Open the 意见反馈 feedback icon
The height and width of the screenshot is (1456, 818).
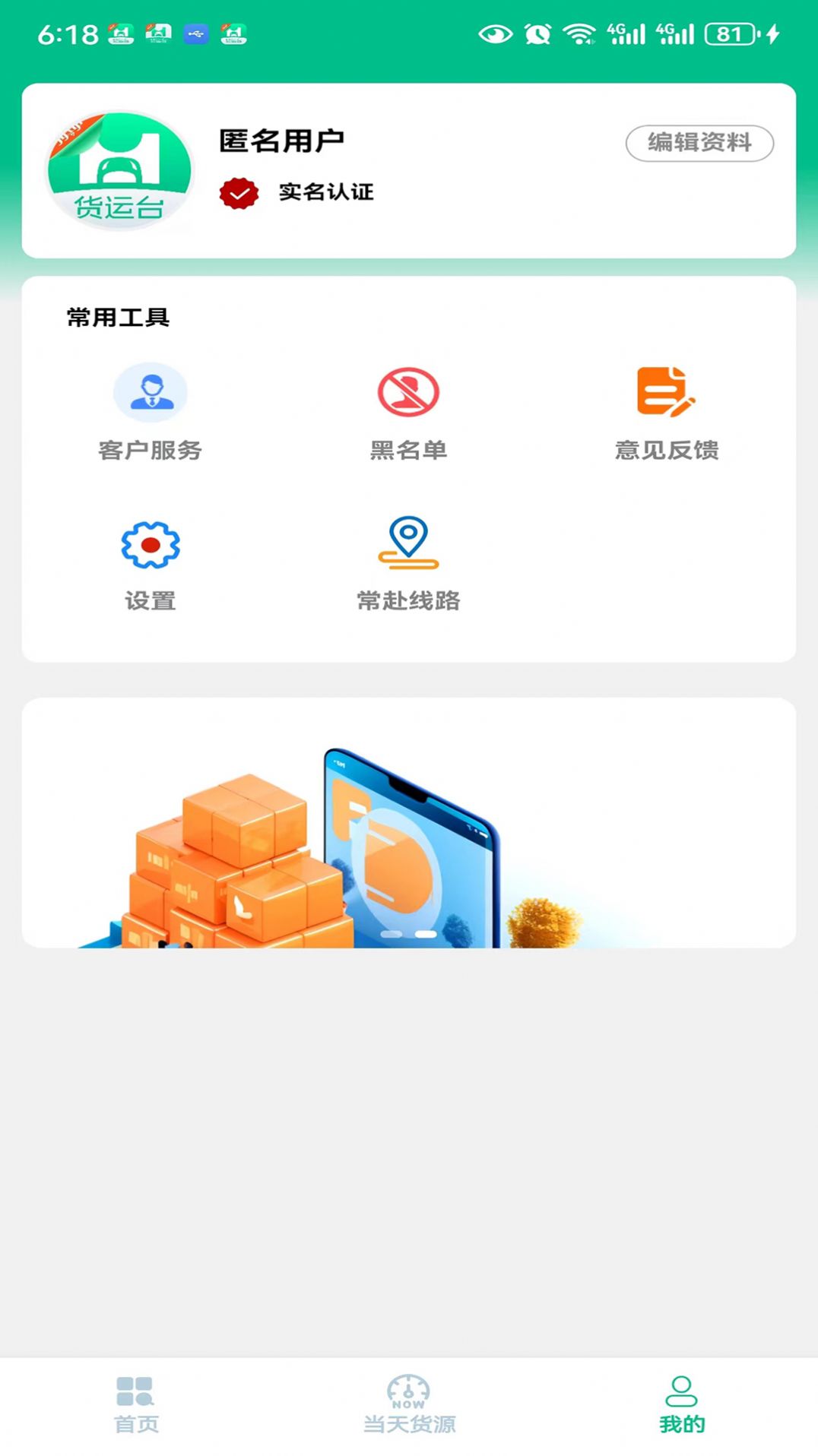(x=665, y=393)
